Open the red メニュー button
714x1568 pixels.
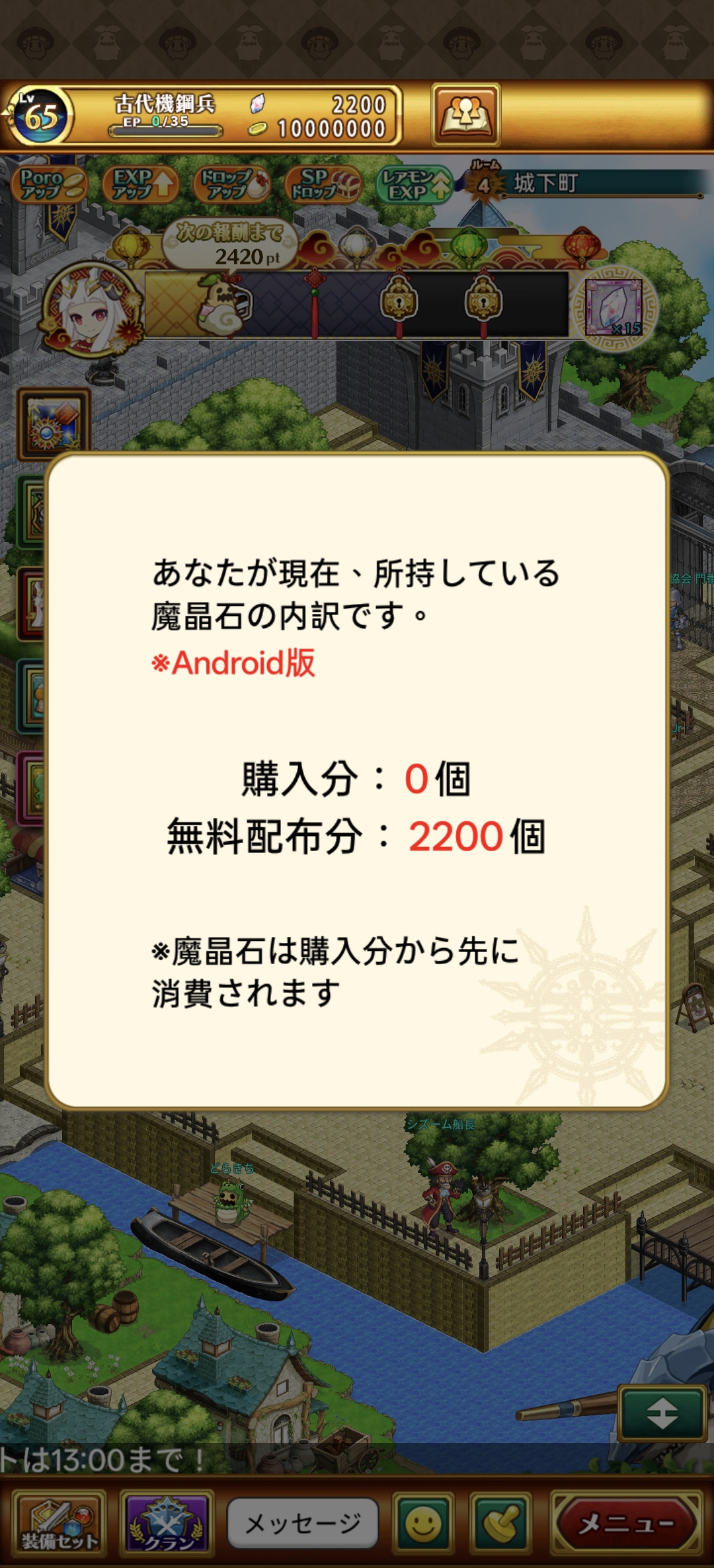coord(625,1523)
